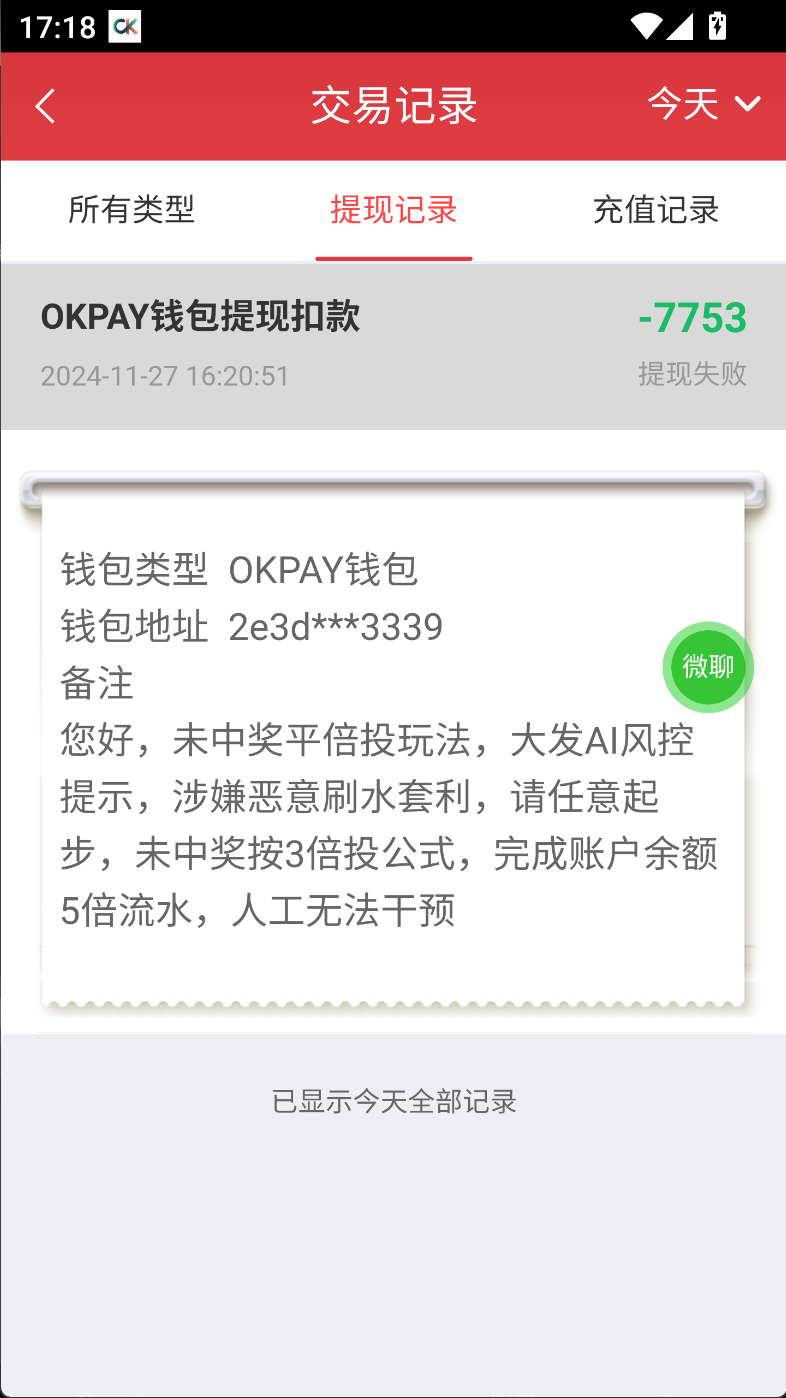Tap the Wi-Fi icon in the status bar
Screen dimensions: 786x1398
tap(647, 26)
